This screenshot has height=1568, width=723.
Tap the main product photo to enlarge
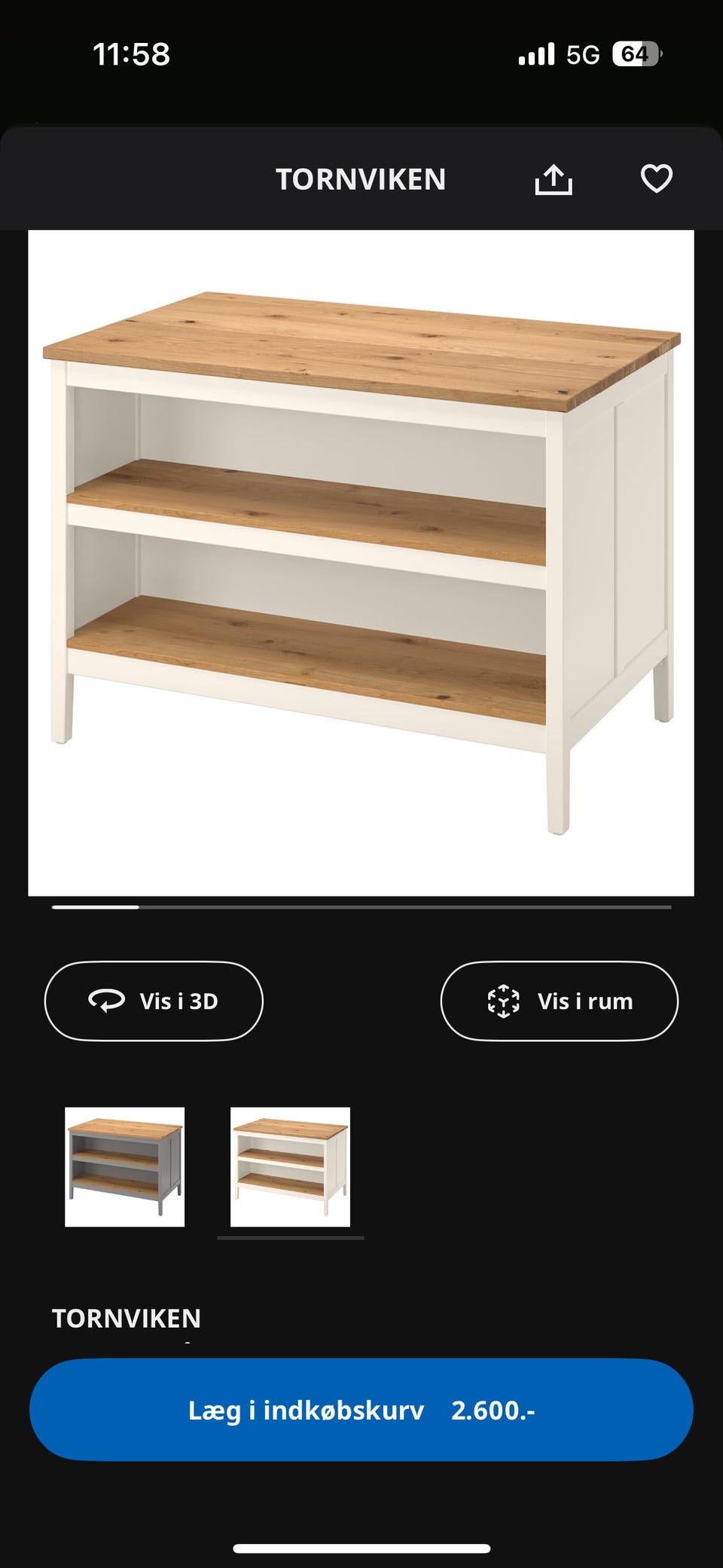click(x=361, y=561)
